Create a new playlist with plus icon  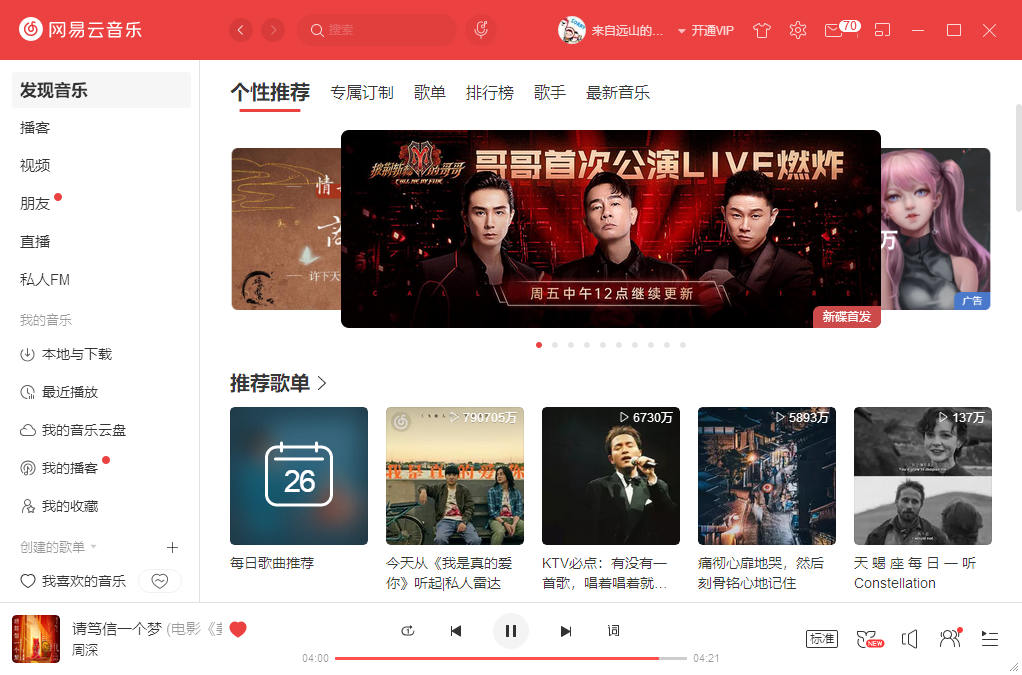[172, 547]
